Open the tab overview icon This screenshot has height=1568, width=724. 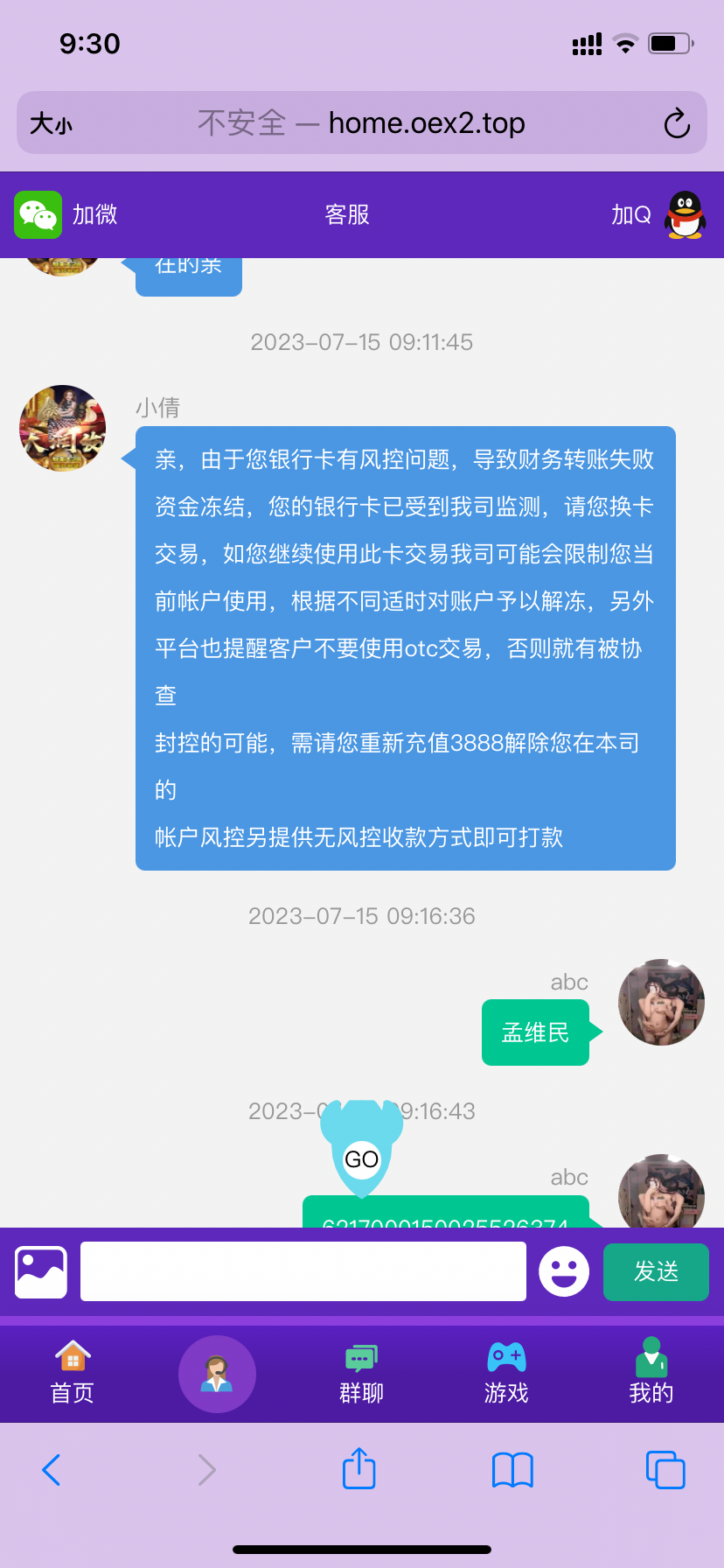click(x=665, y=1470)
